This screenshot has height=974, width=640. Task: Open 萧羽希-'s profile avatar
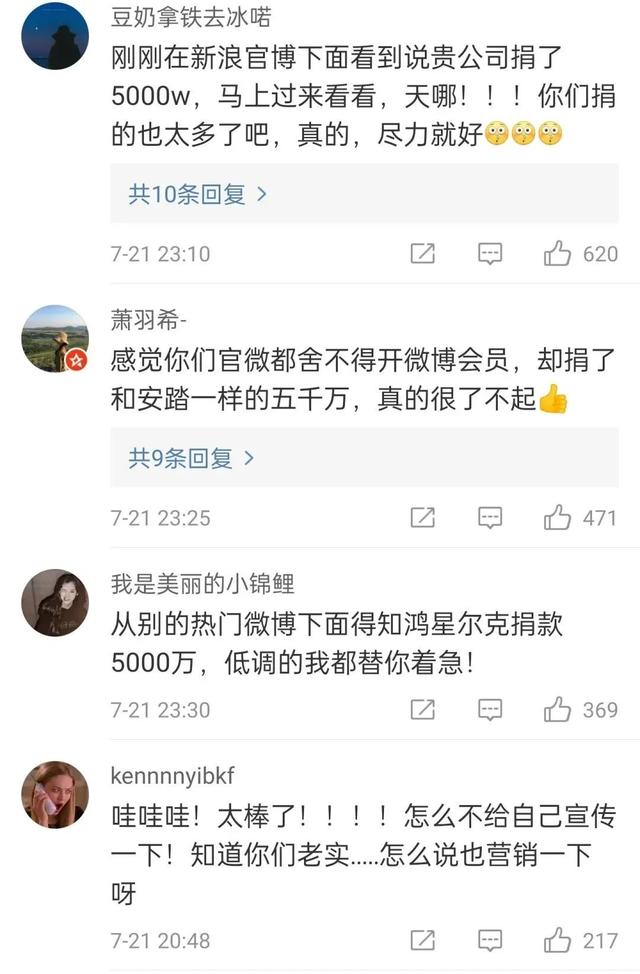click(55, 338)
